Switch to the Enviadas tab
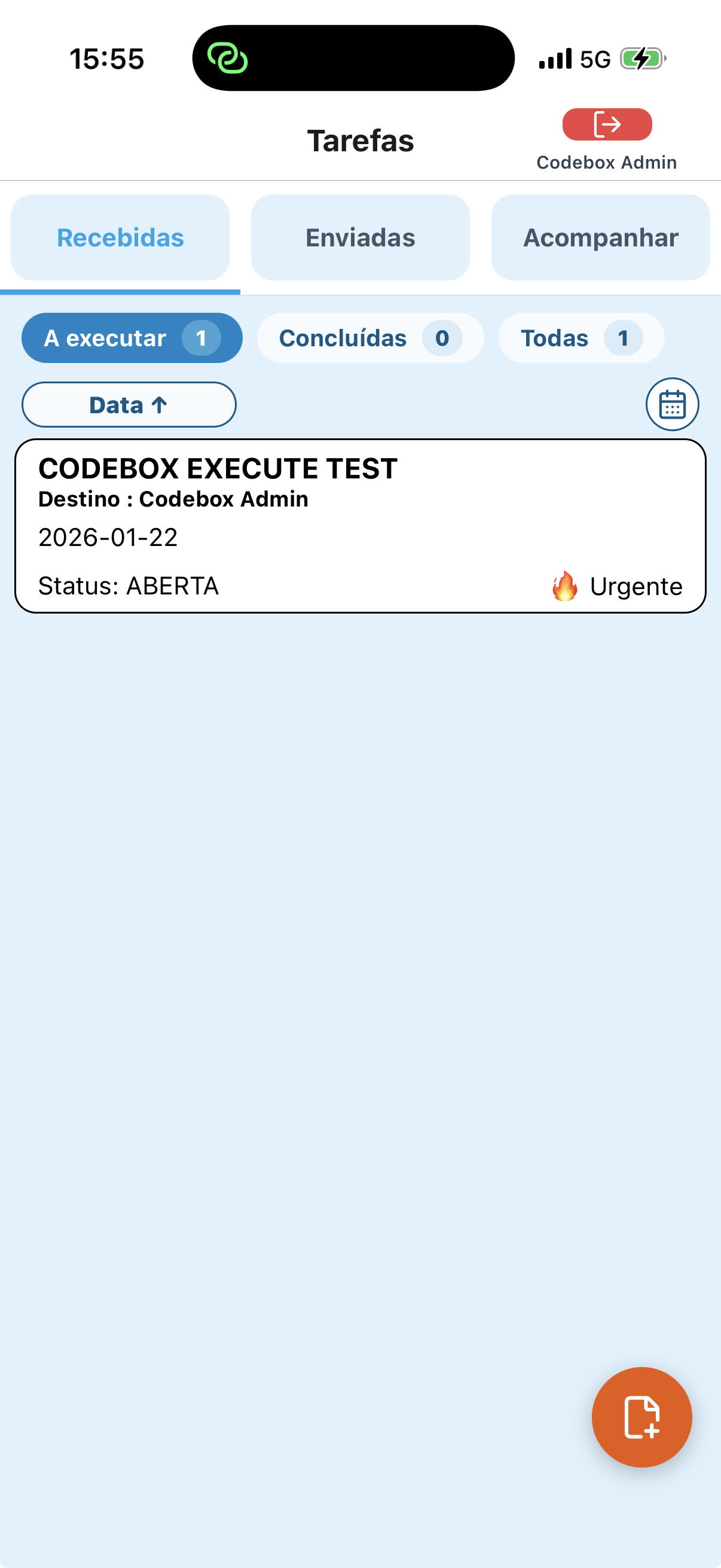This screenshot has width=721, height=1568. 359,237
